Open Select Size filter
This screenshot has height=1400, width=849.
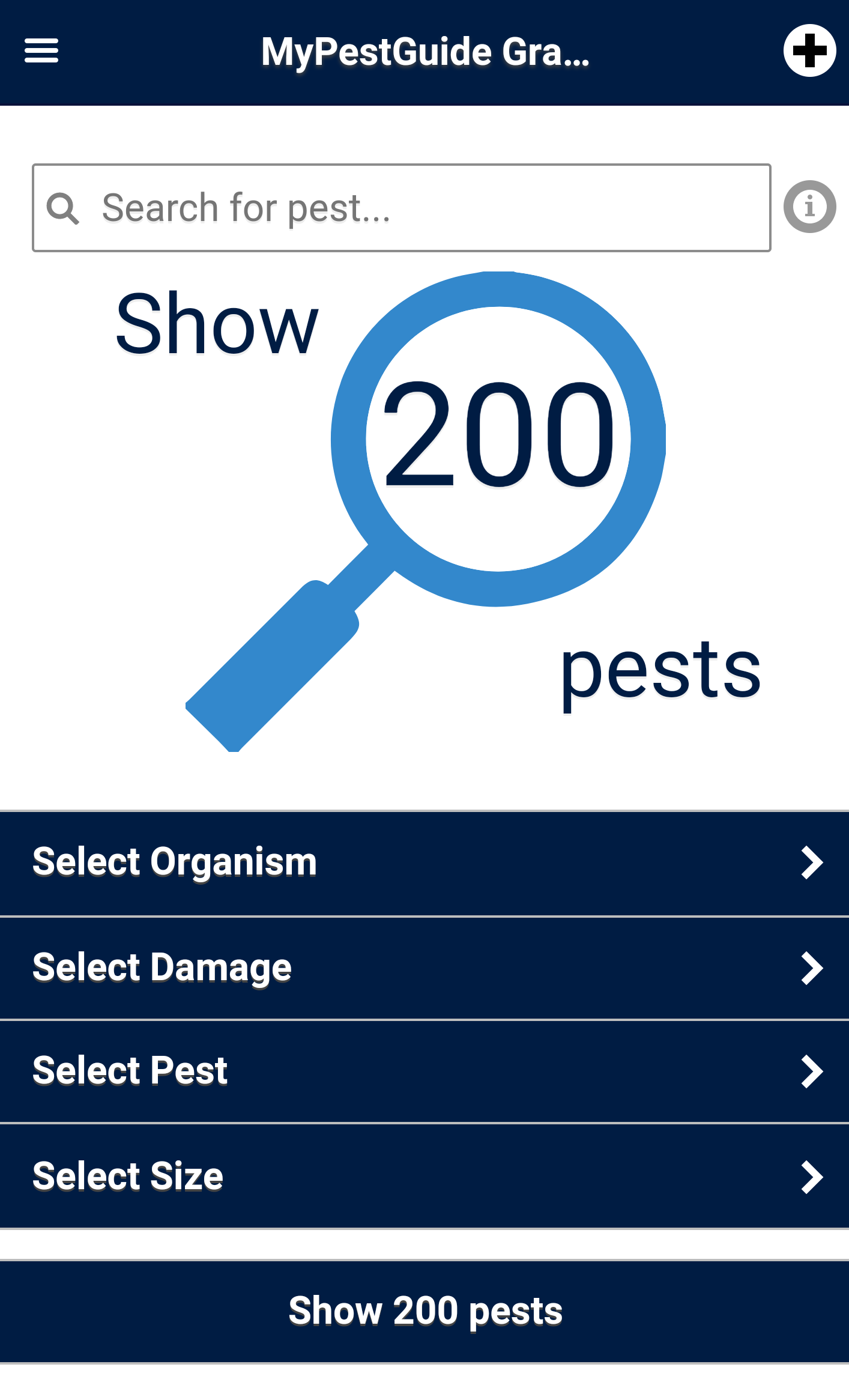[424, 1176]
